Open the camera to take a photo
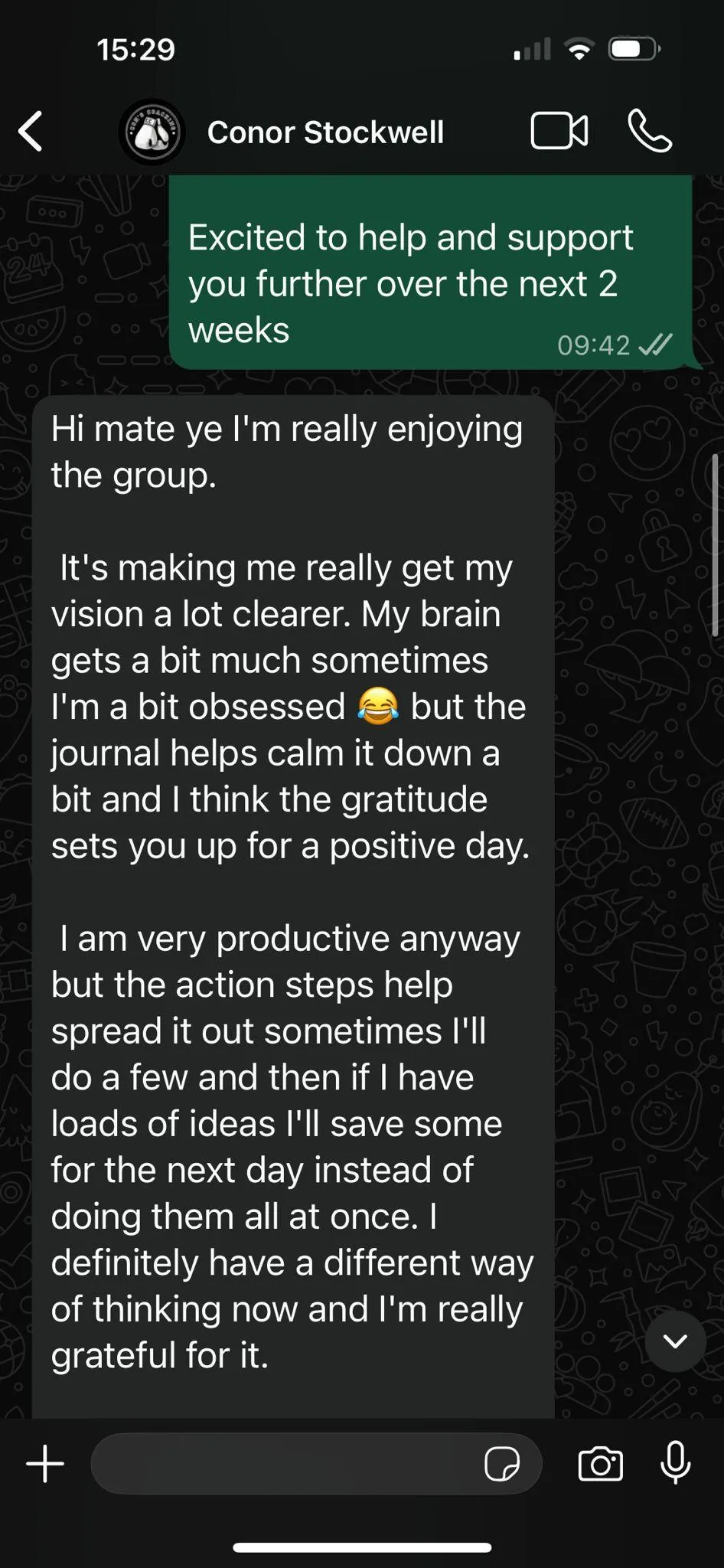Screen dimensions: 724x1568 [601, 1464]
